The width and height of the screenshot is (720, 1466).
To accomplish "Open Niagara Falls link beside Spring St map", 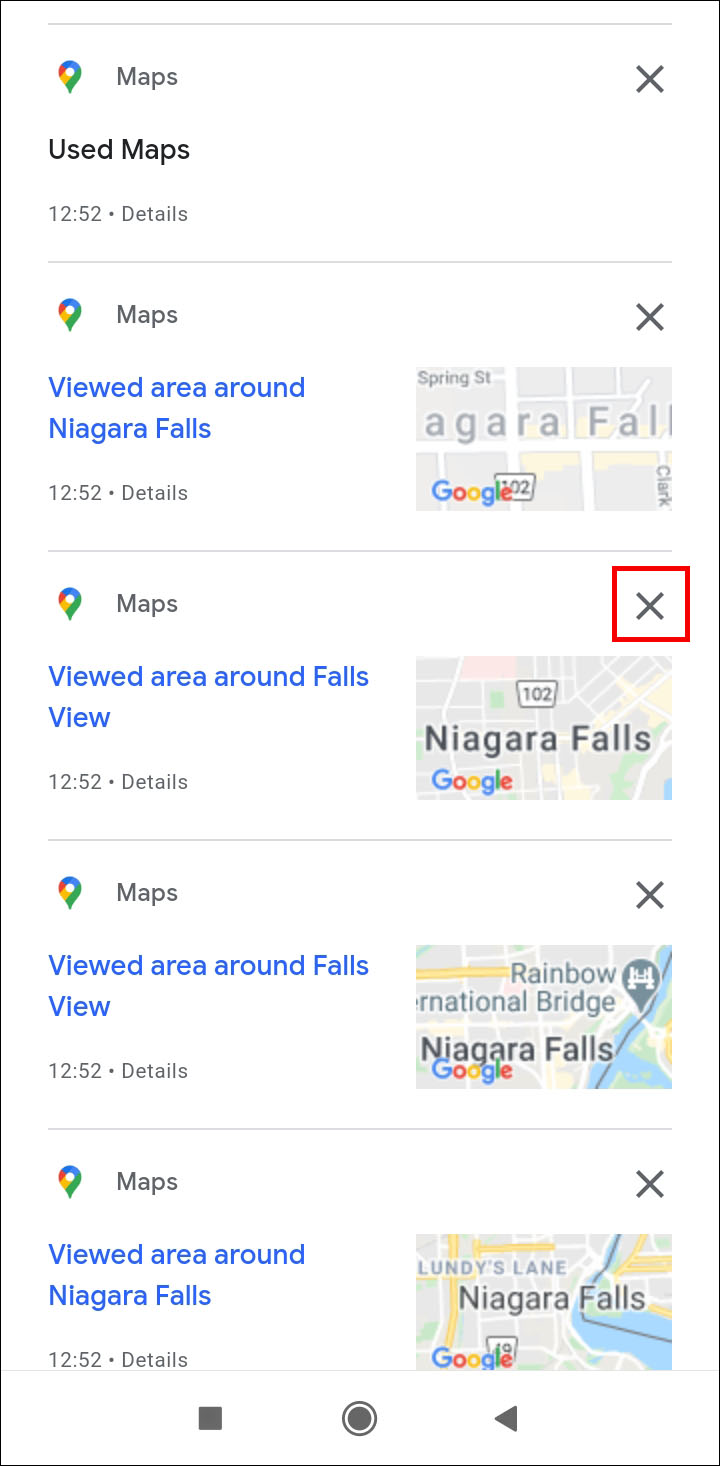I will point(177,408).
